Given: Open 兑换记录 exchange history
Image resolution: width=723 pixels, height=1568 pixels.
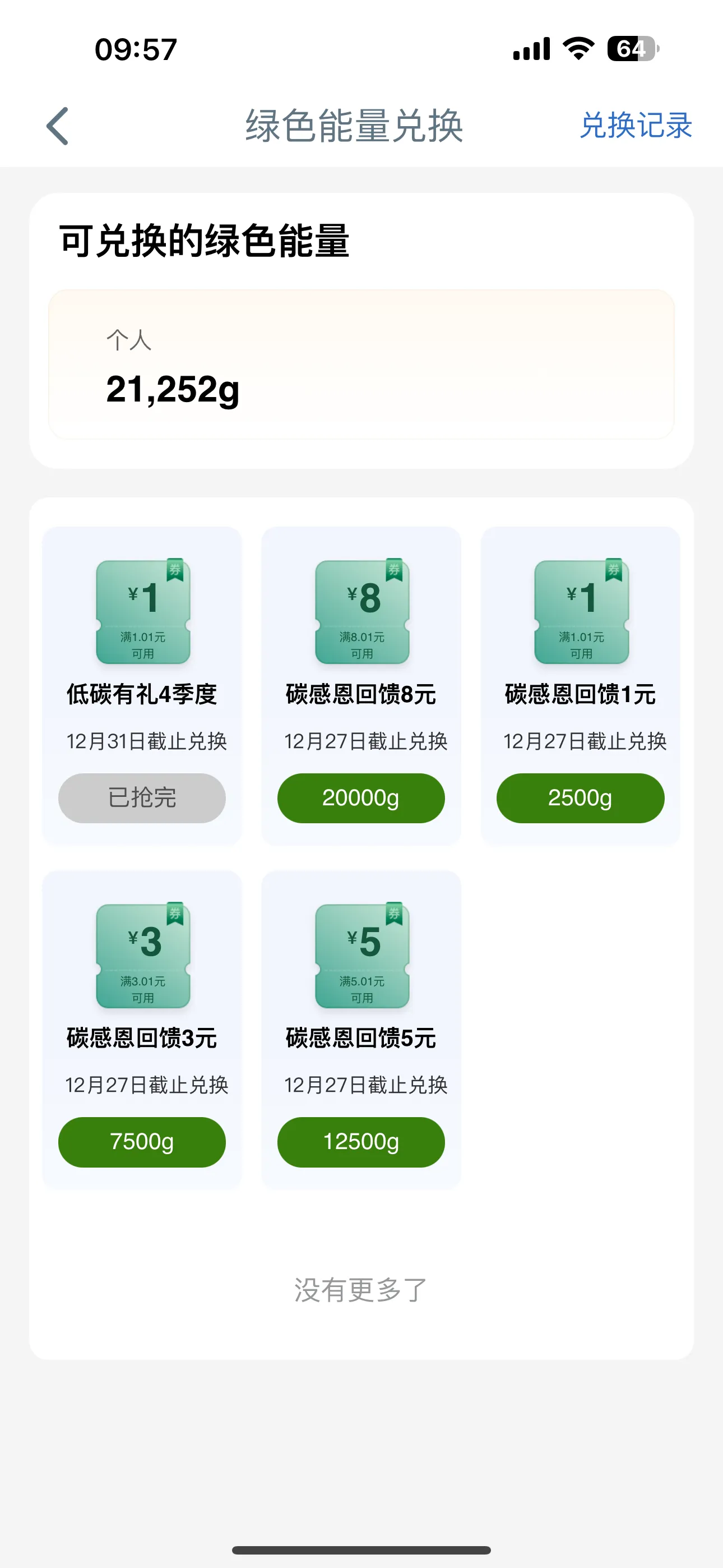Looking at the screenshot, I should click(x=636, y=126).
